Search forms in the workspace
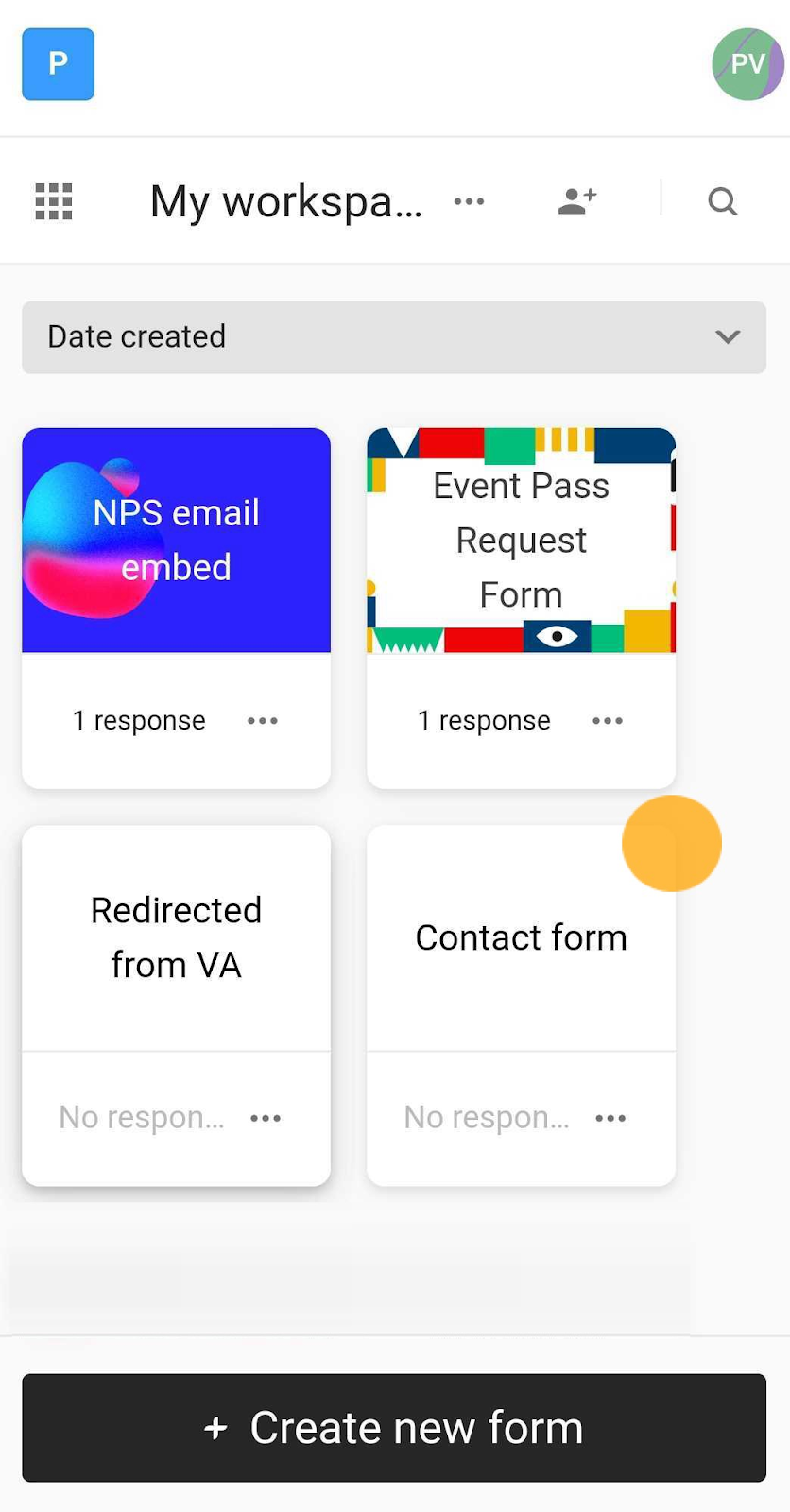Image resolution: width=790 pixels, height=1512 pixels. [x=722, y=201]
